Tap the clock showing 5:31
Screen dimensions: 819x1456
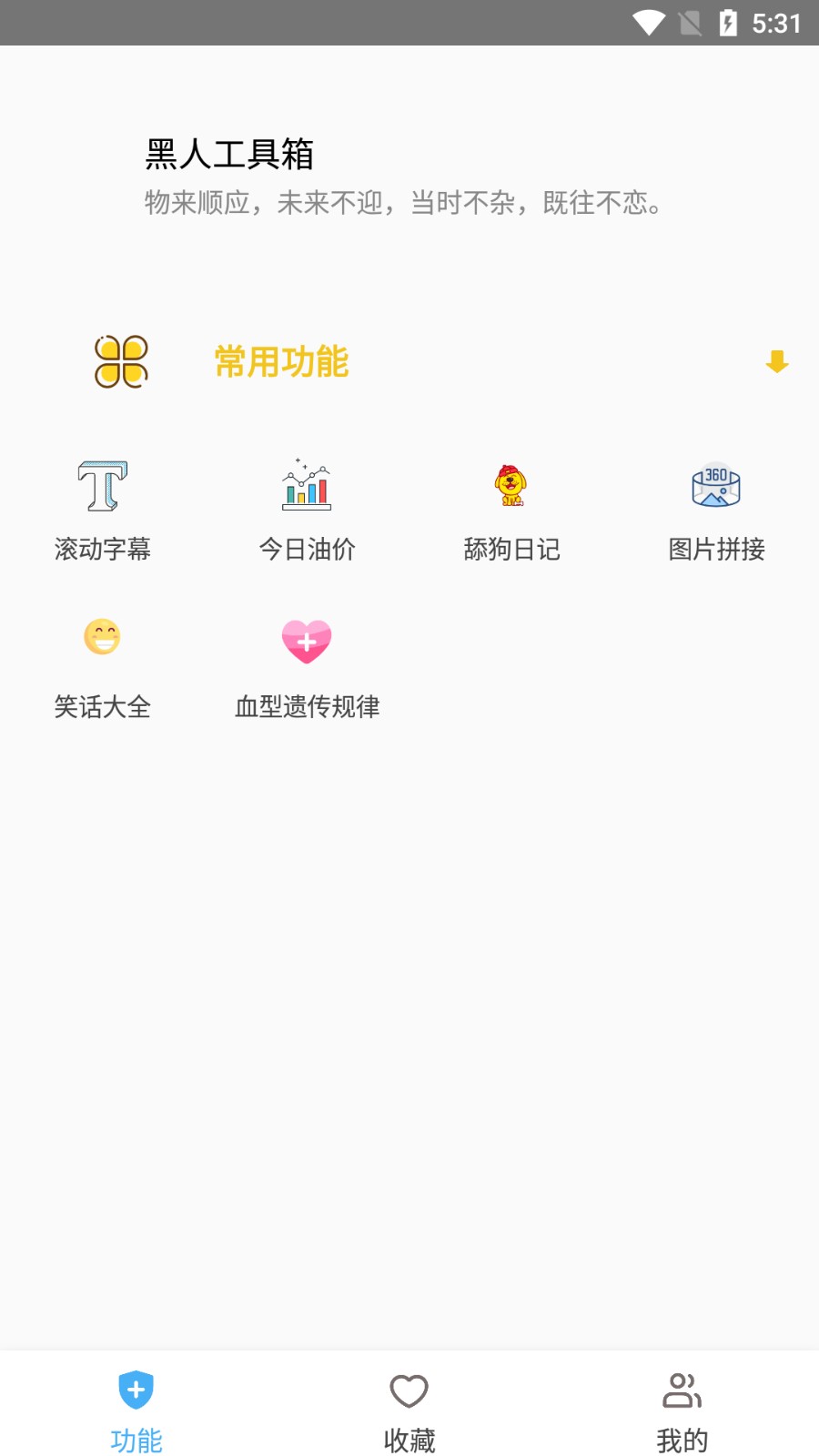(x=778, y=24)
